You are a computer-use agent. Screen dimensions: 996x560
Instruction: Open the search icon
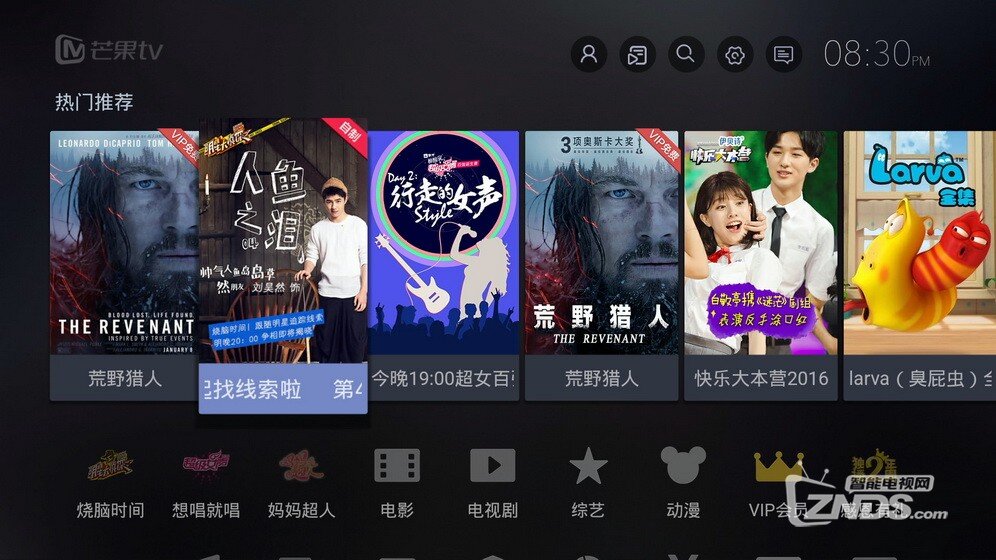pos(685,54)
